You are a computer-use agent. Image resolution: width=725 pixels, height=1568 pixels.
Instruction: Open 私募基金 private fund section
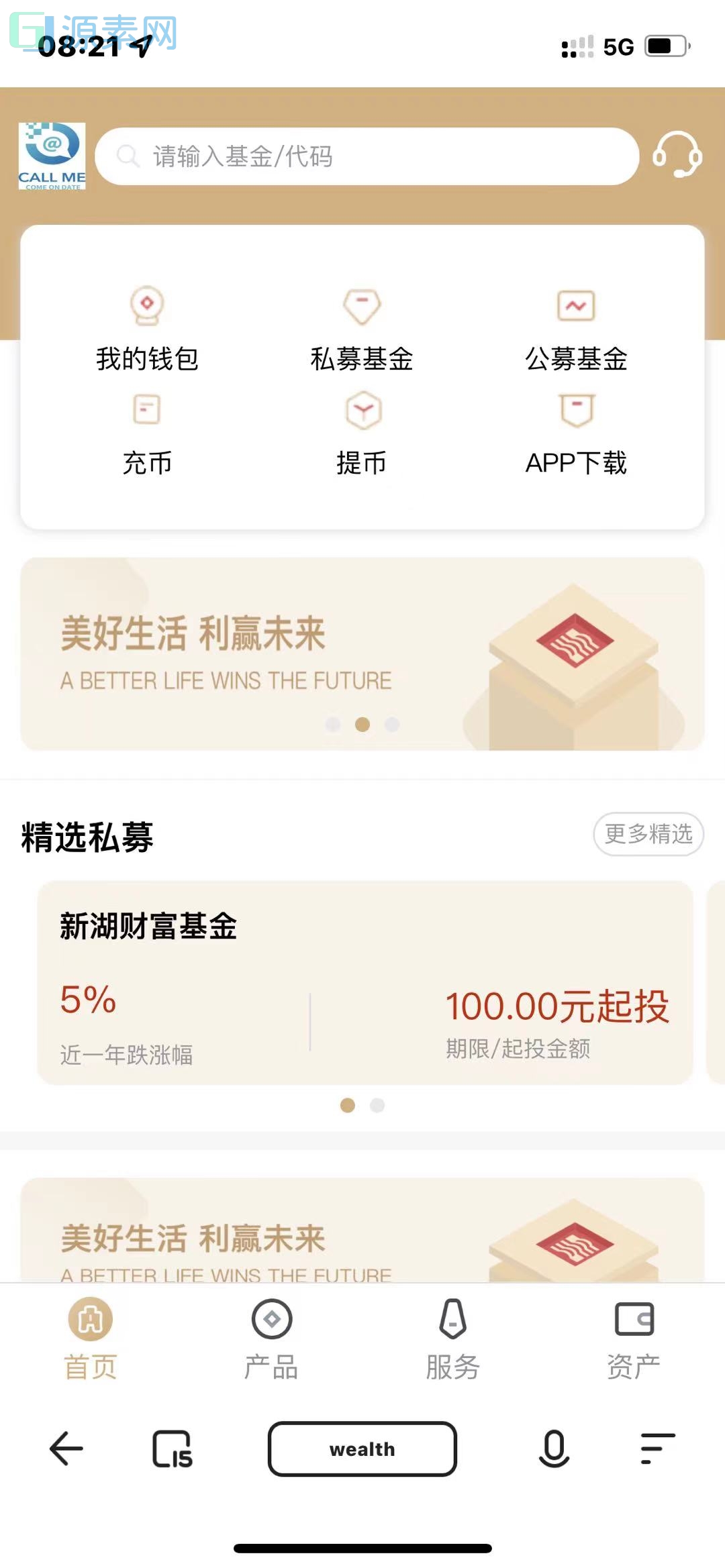[362, 331]
